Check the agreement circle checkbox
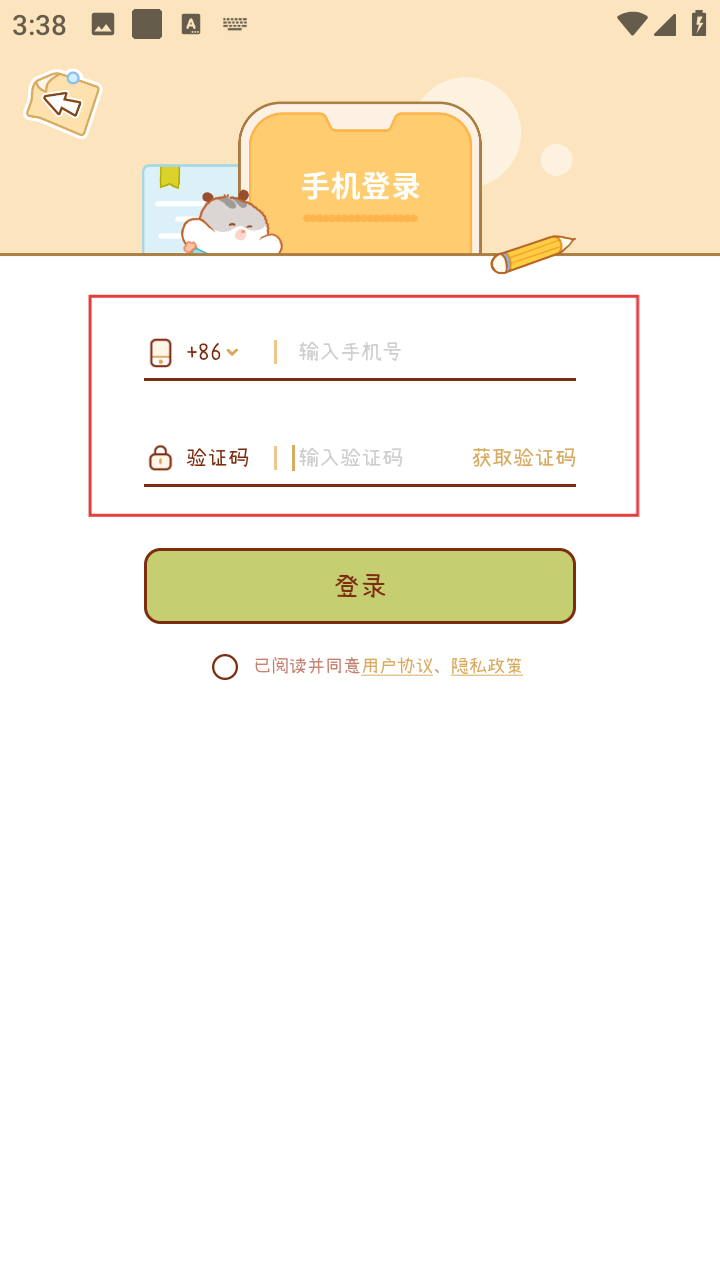720x1280 pixels. [225, 667]
